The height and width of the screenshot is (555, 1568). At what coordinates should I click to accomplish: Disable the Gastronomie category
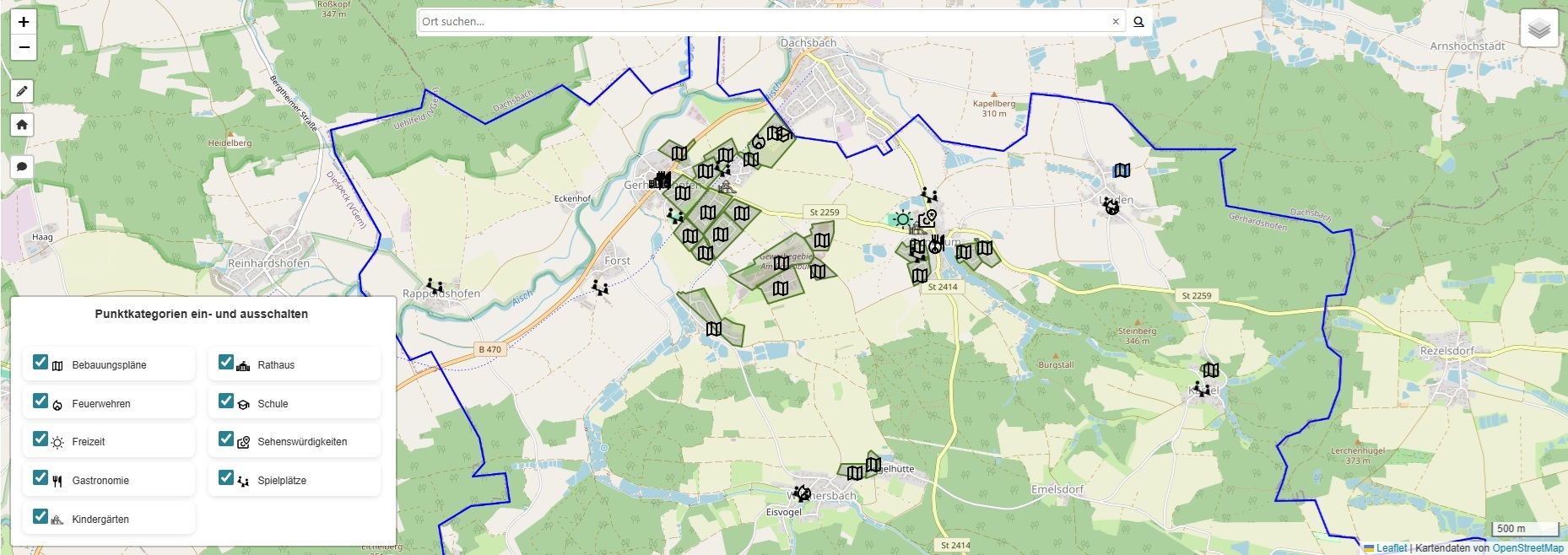41,477
